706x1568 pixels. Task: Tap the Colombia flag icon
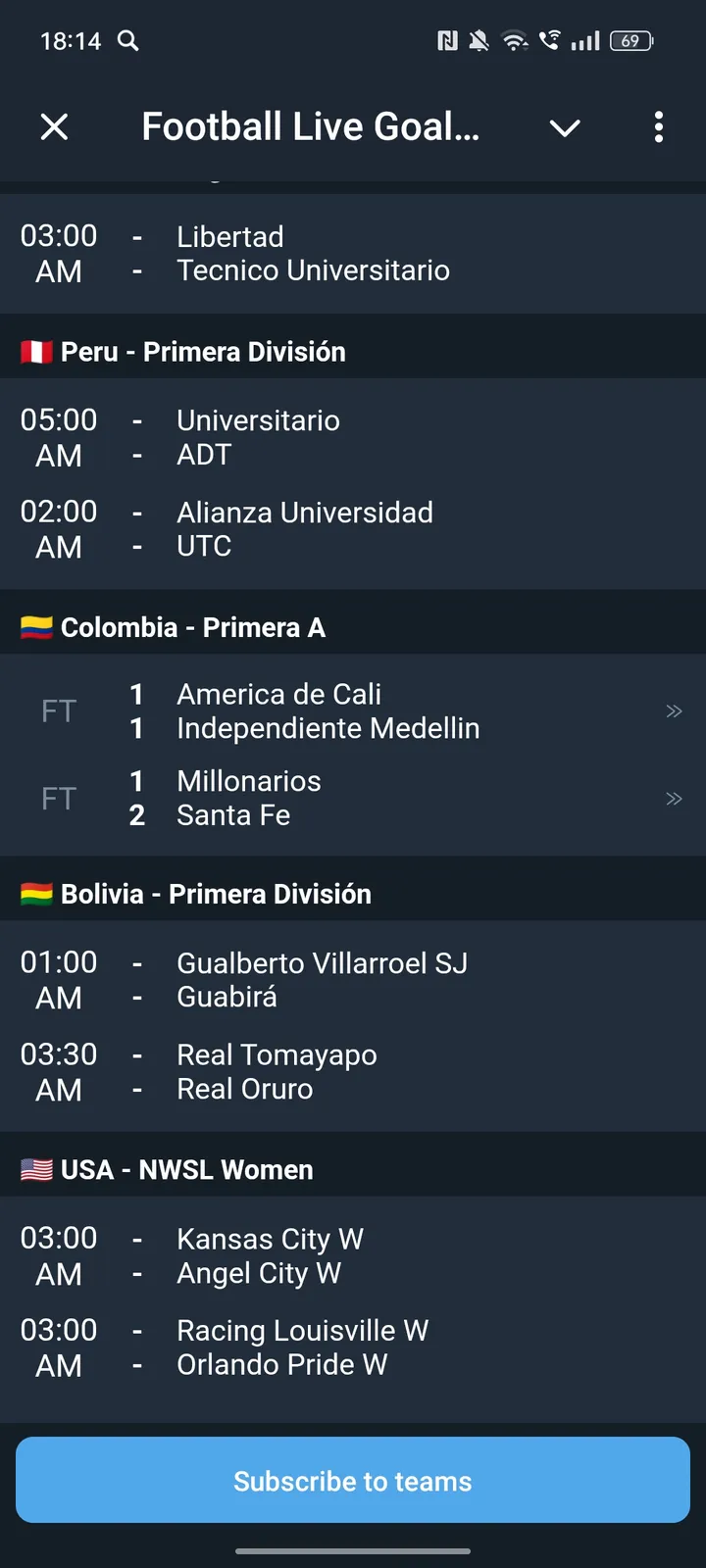36,626
